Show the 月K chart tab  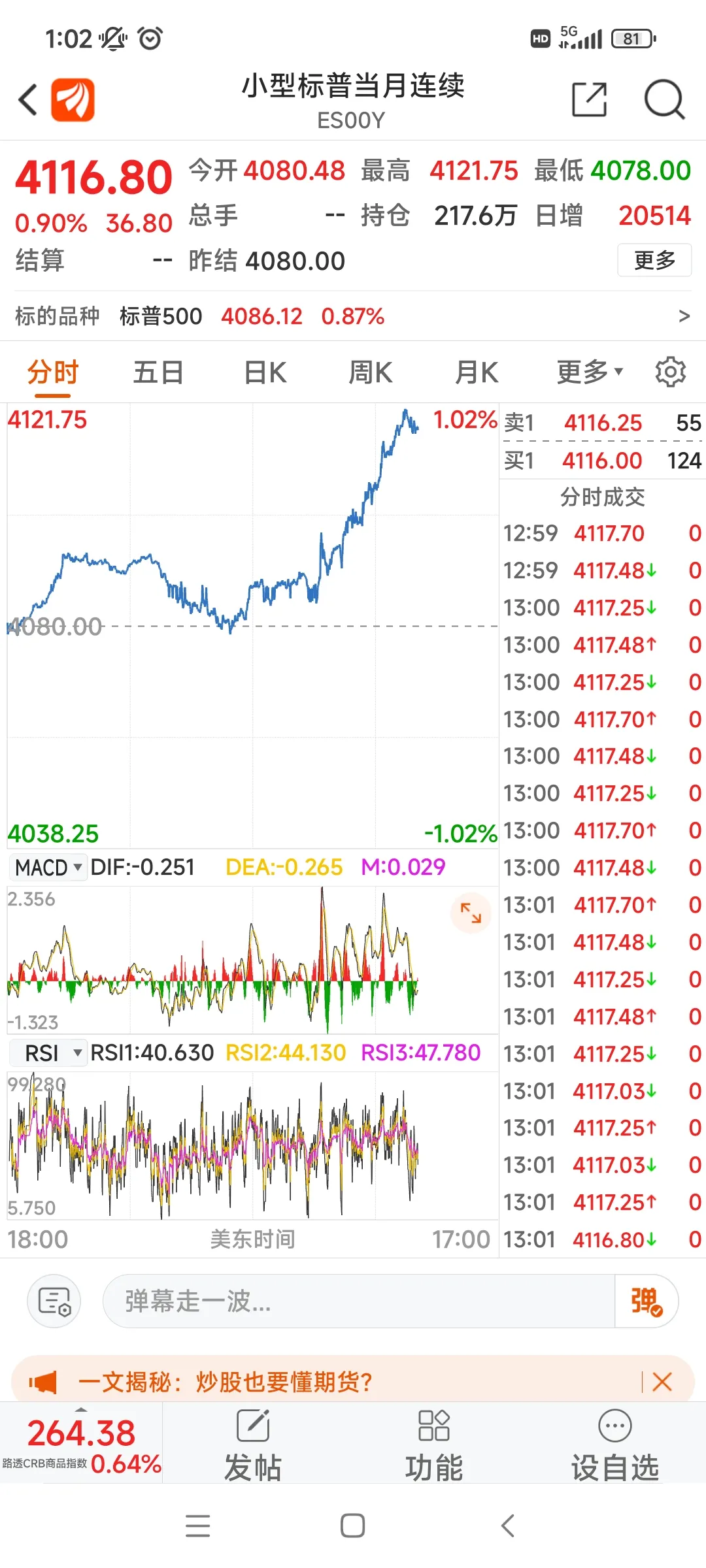click(477, 373)
